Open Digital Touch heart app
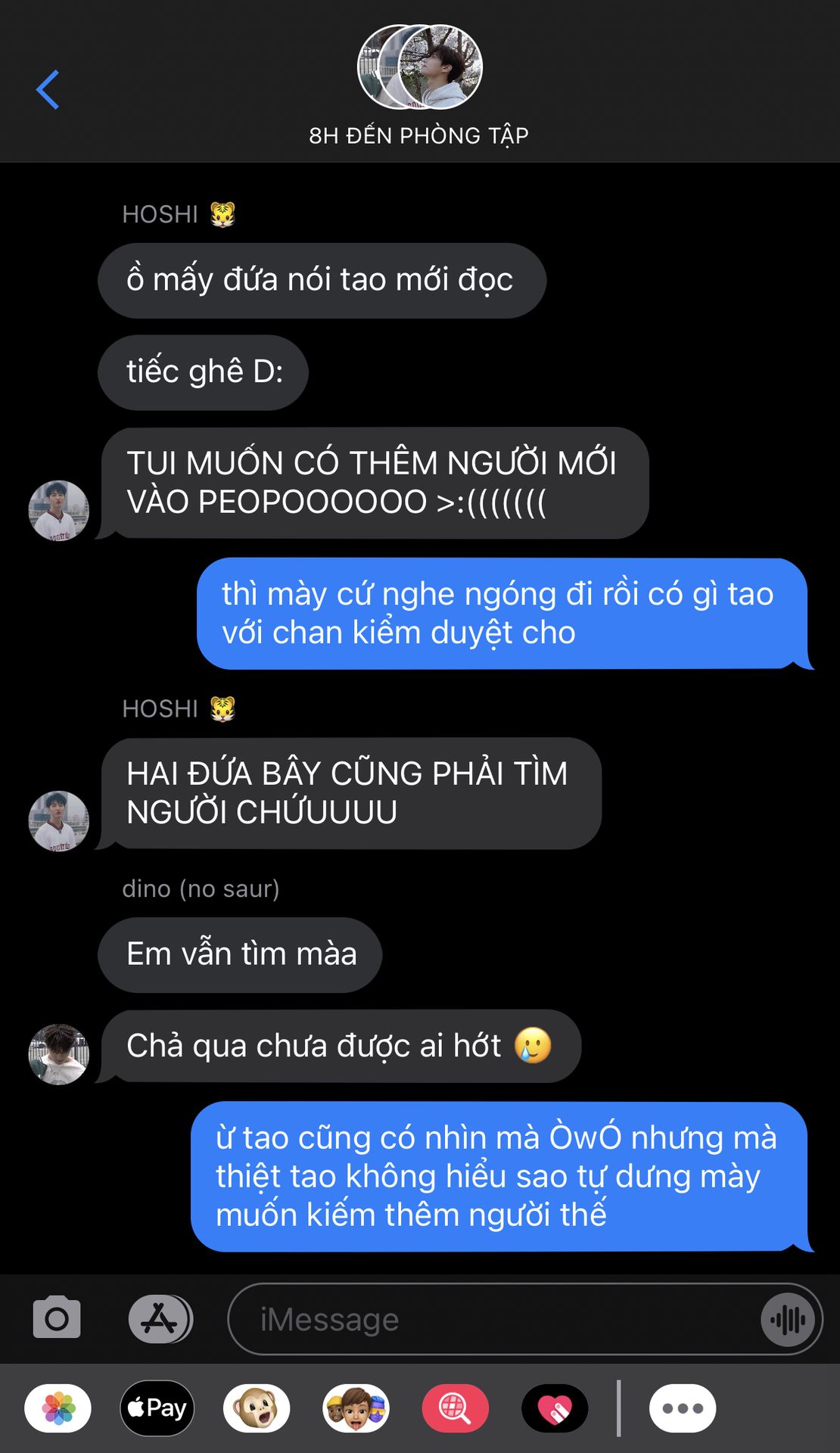The width and height of the screenshot is (840, 1453). pyautogui.click(x=555, y=1408)
